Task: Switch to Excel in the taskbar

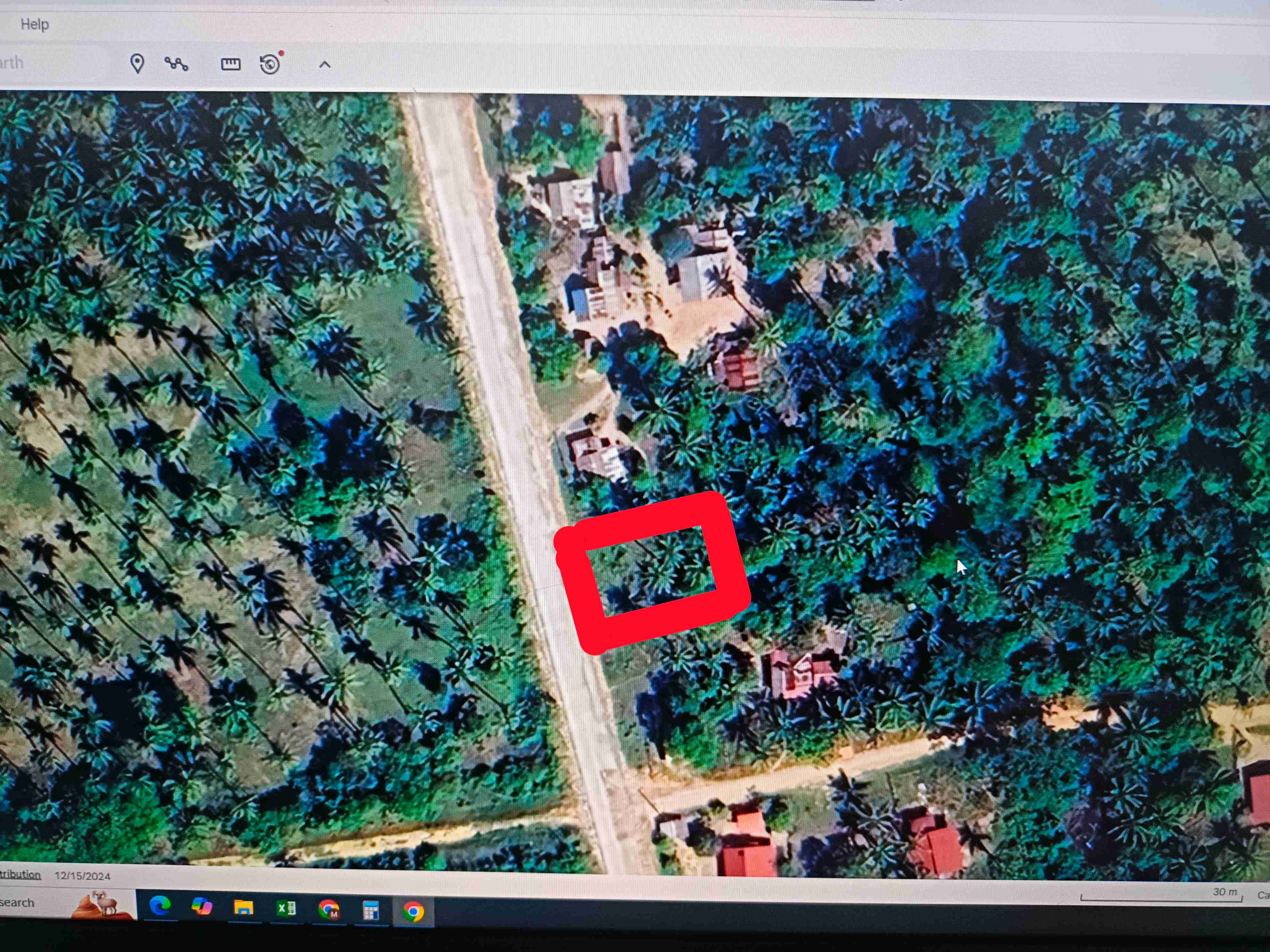Action: [286, 908]
